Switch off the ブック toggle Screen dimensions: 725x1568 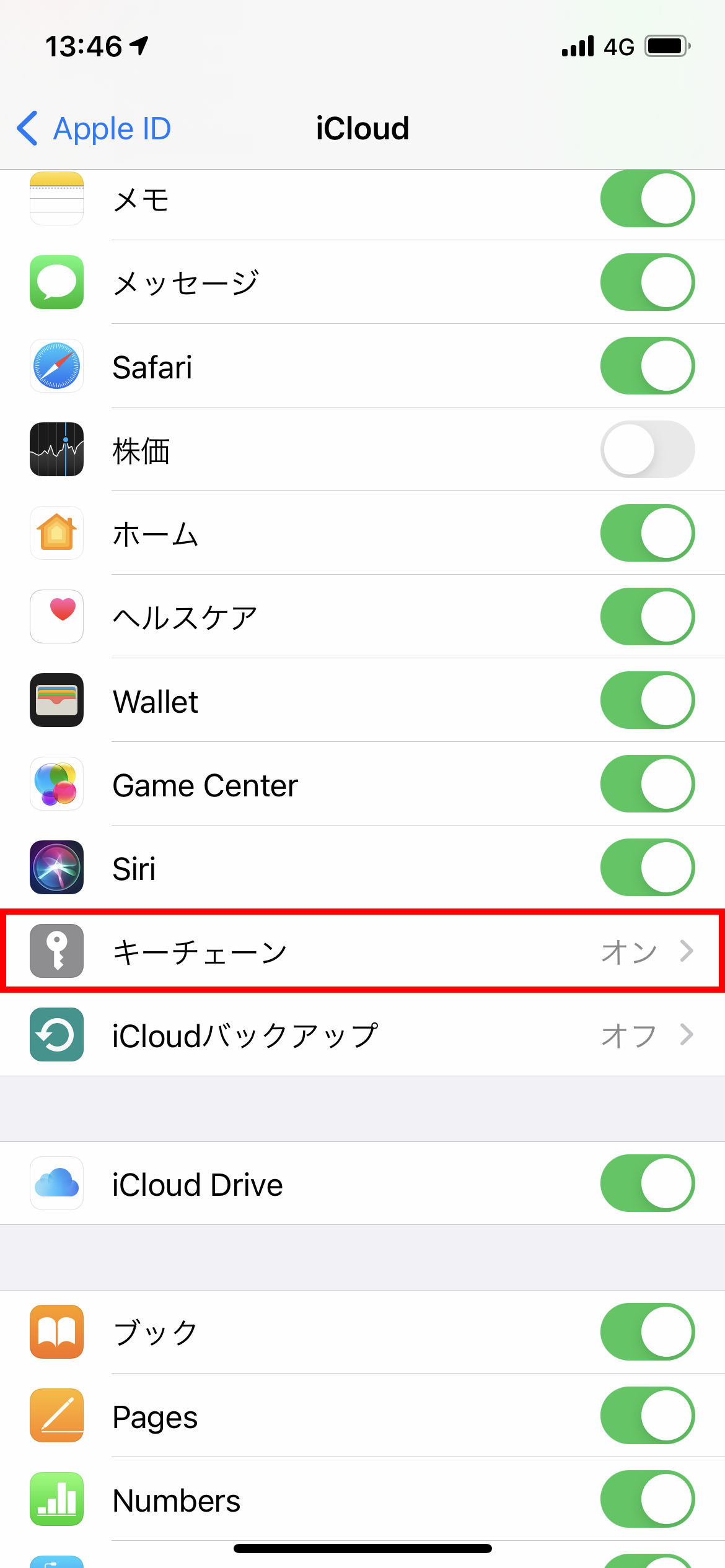[x=647, y=1332]
